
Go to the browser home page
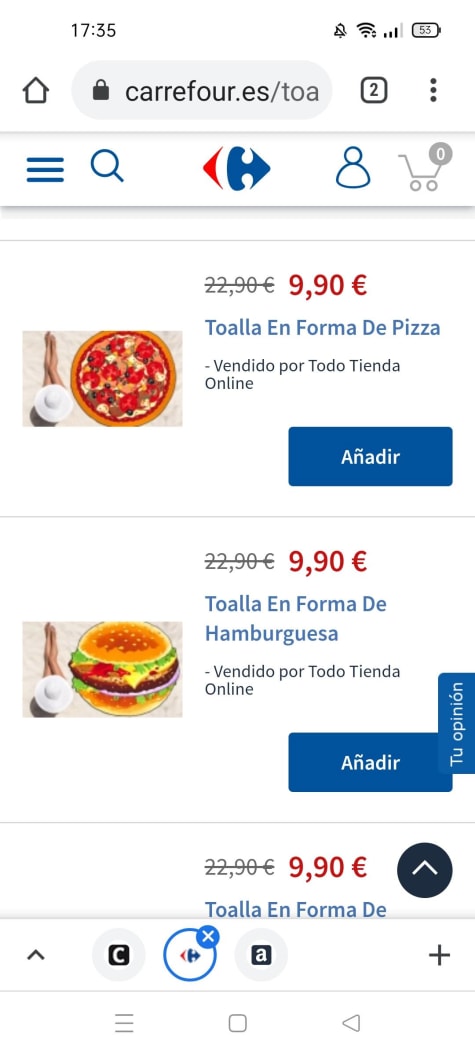click(x=36, y=90)
